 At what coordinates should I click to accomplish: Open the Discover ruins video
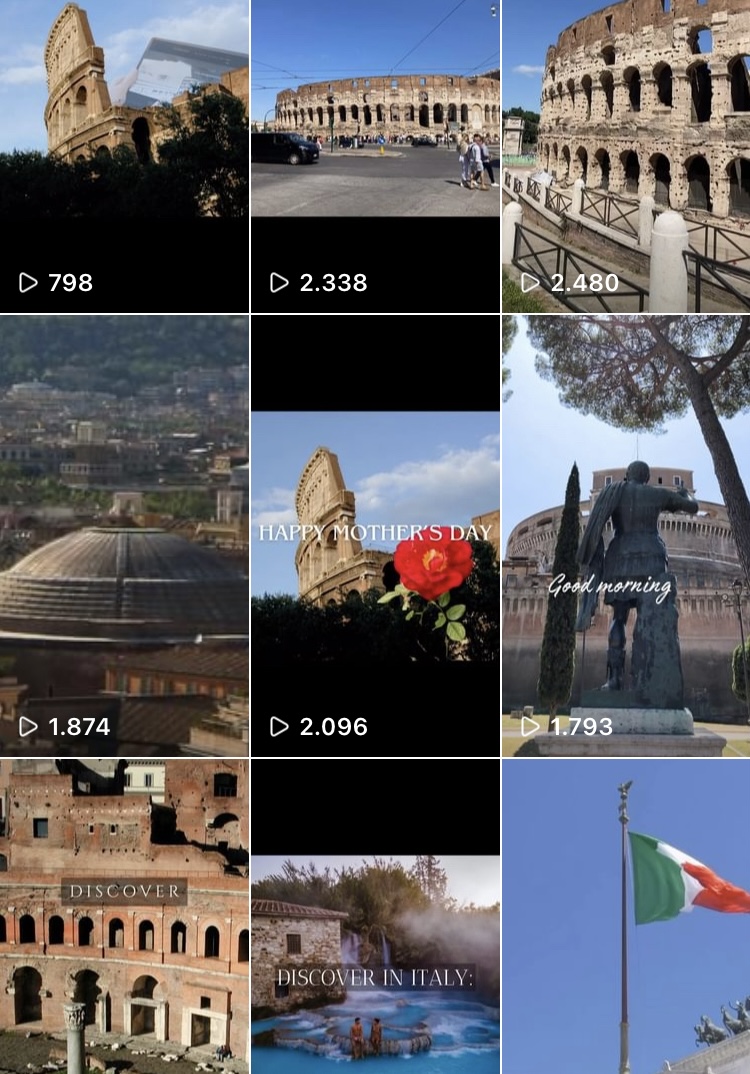pos(124,916)
